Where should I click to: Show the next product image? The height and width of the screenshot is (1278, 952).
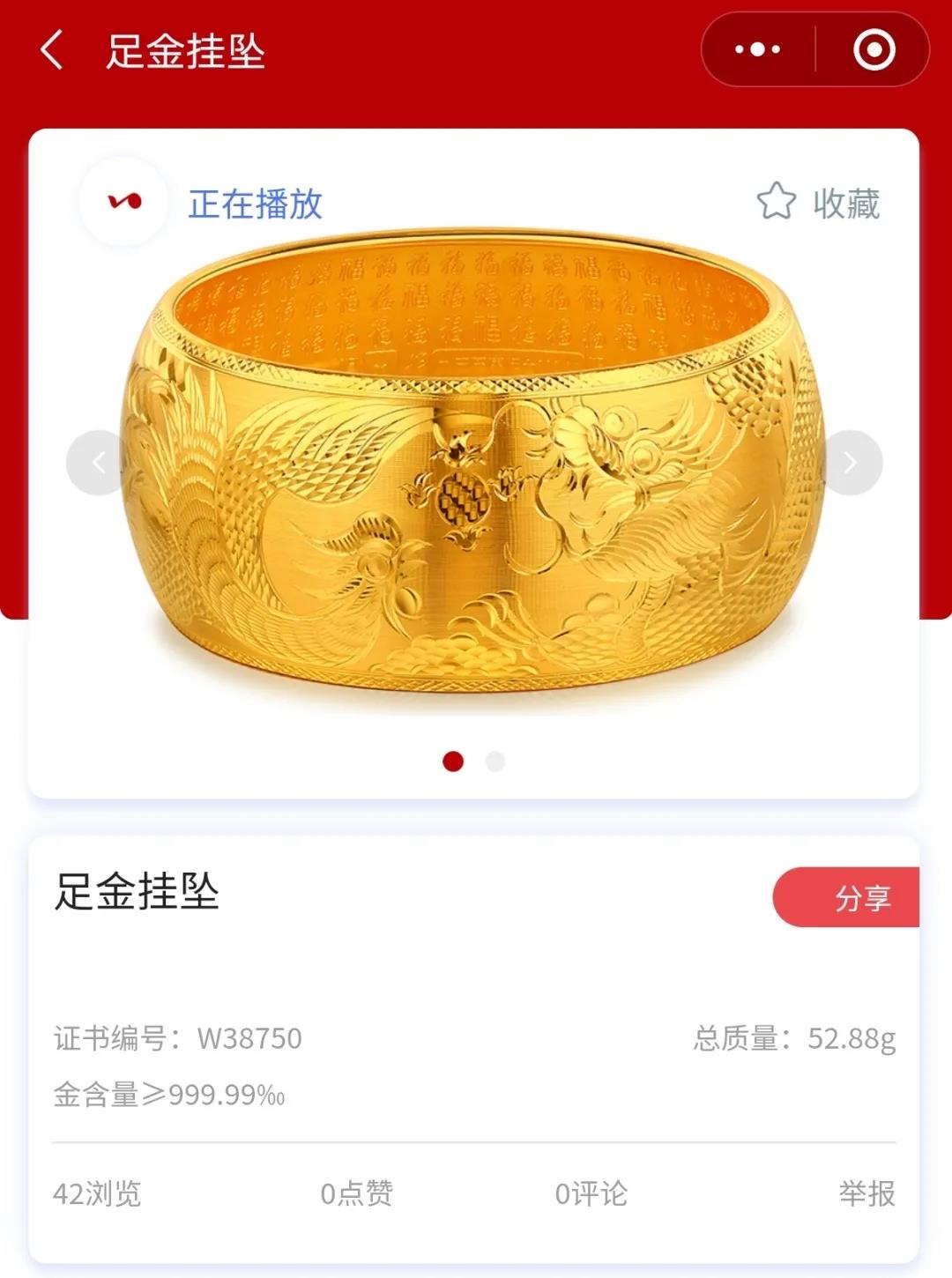(x=850, y=463)
